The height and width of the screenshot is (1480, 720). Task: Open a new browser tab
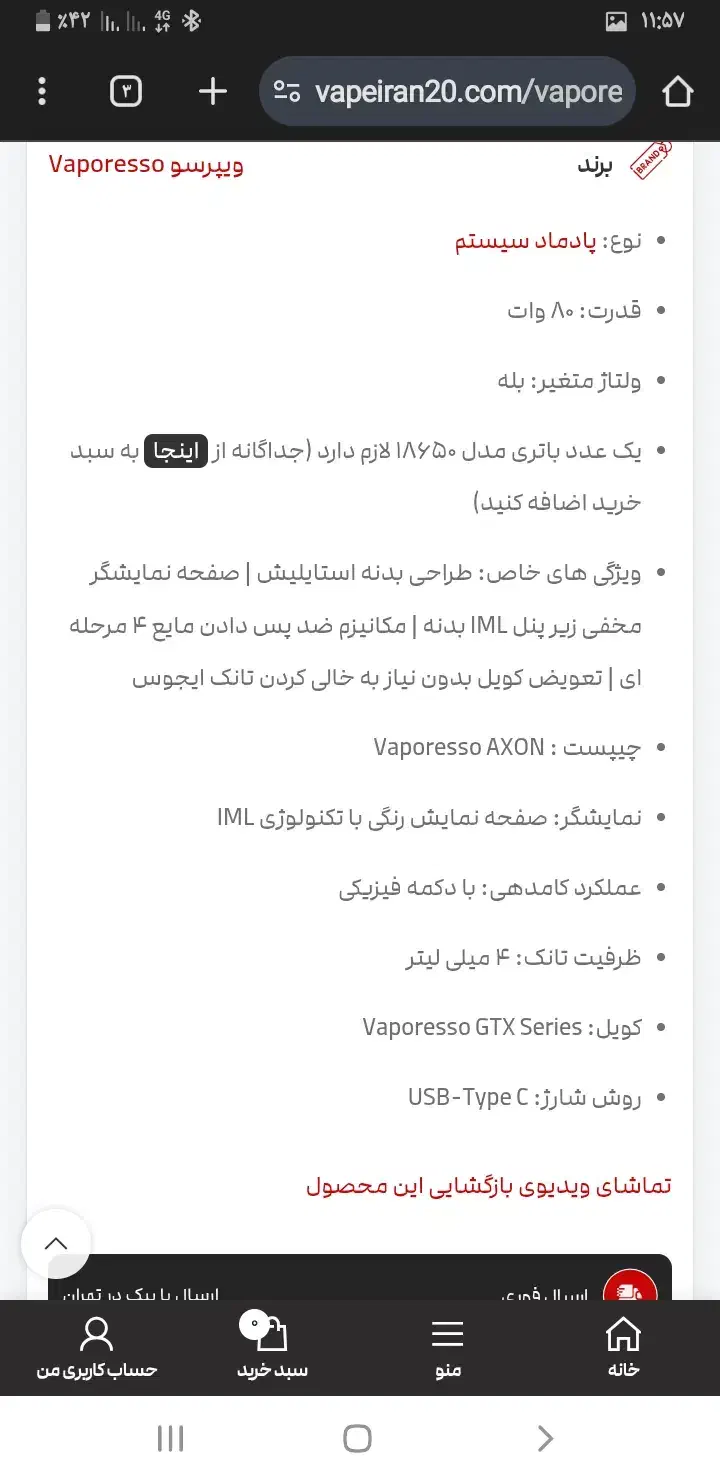(x=212, y=92)
